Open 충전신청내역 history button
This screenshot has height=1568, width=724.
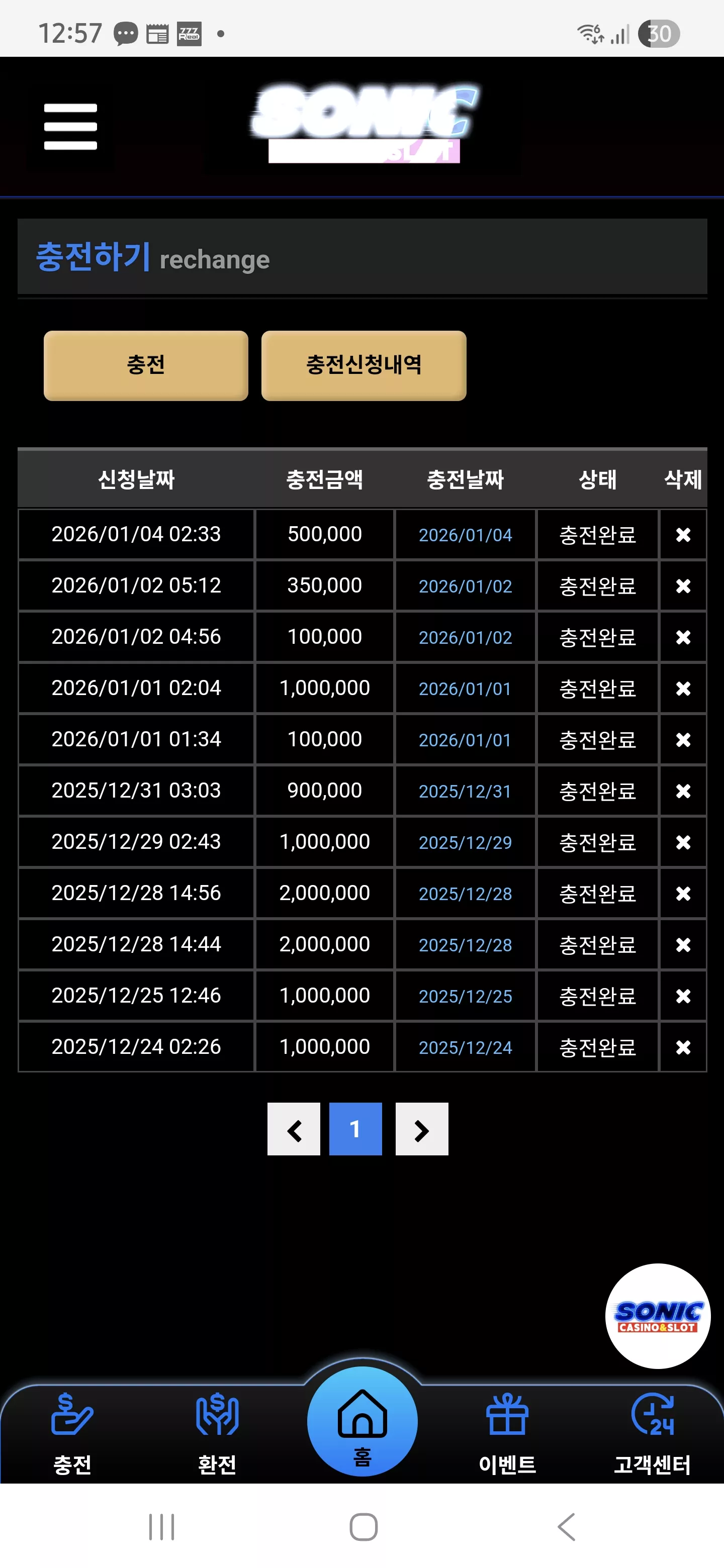pyautogui.click(x=364, y=365)
